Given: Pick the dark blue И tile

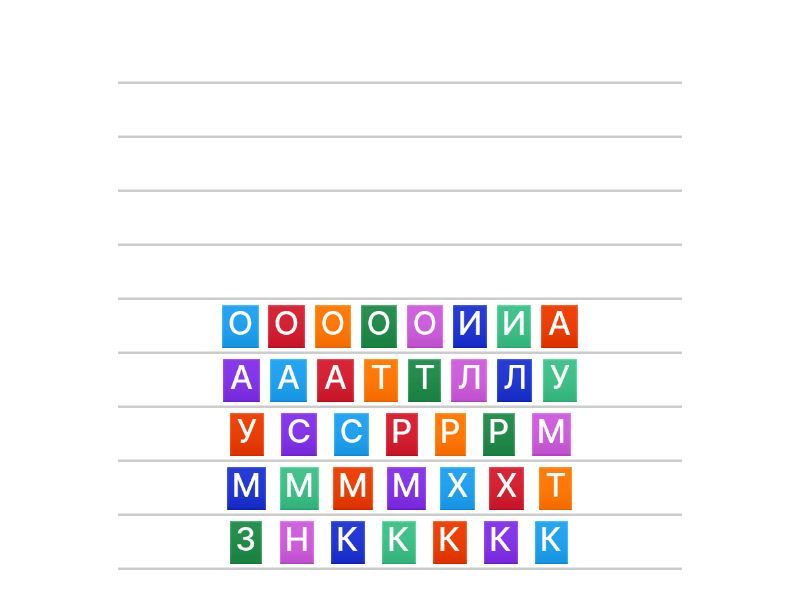Looking at the screenshot, I should point(469,326).
